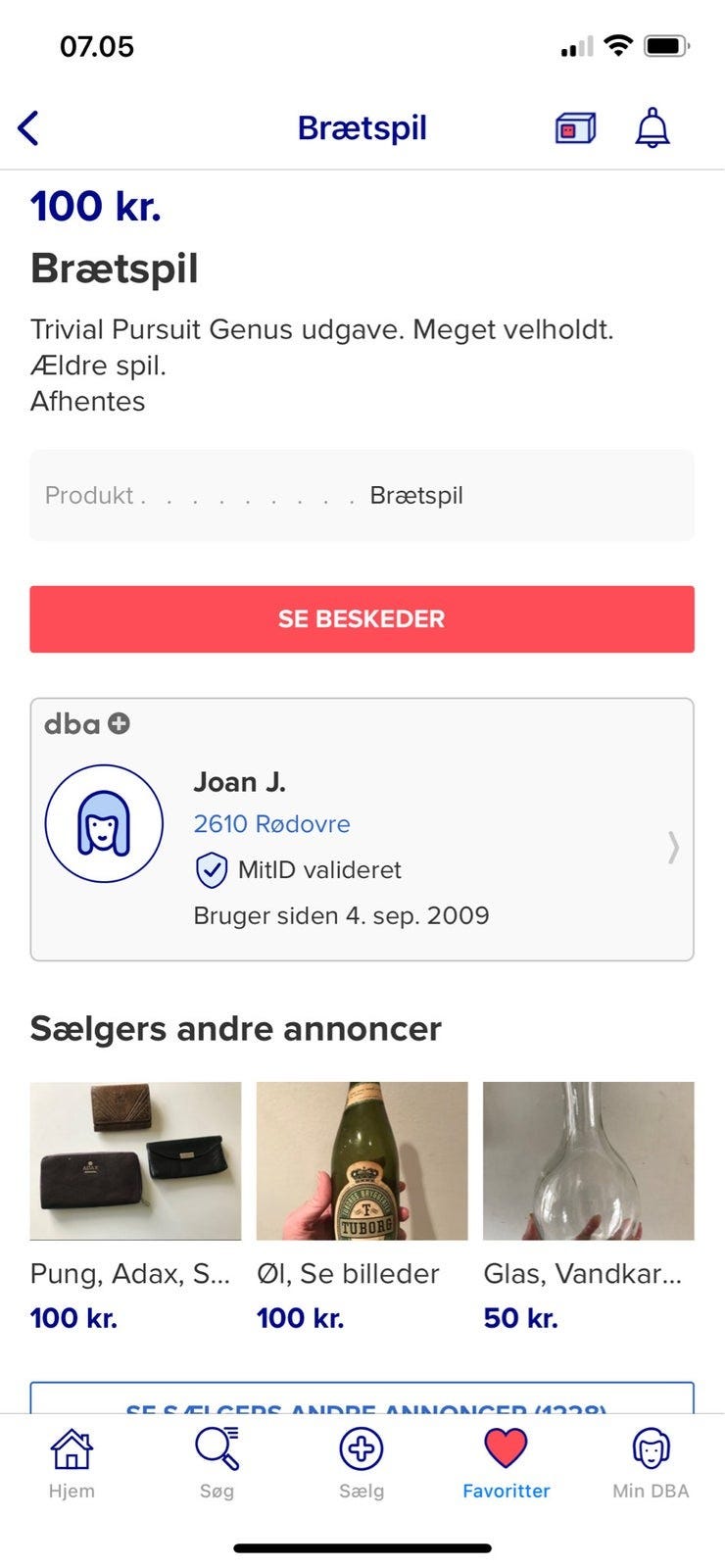Expand seller details with the right chevron
Image resolution: width=725 pixels, height=1568 pixels.
coord(672,849)
